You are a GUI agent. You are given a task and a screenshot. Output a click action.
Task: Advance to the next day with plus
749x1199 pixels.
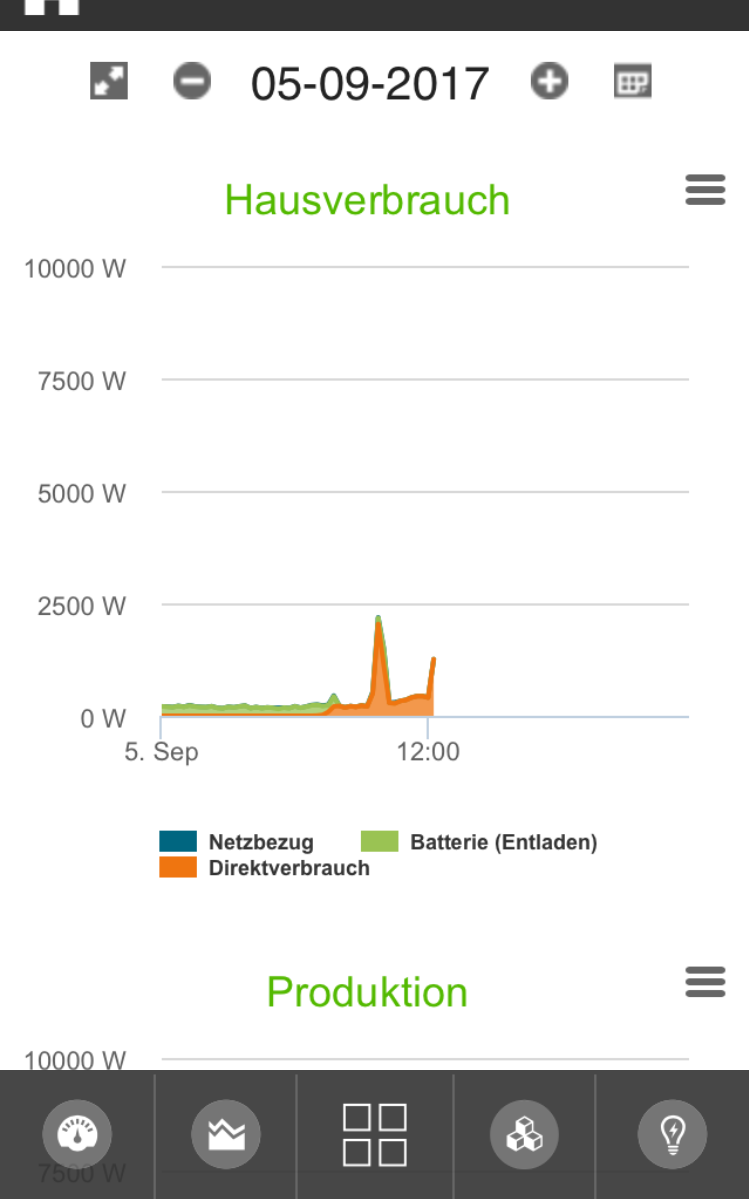550,80
